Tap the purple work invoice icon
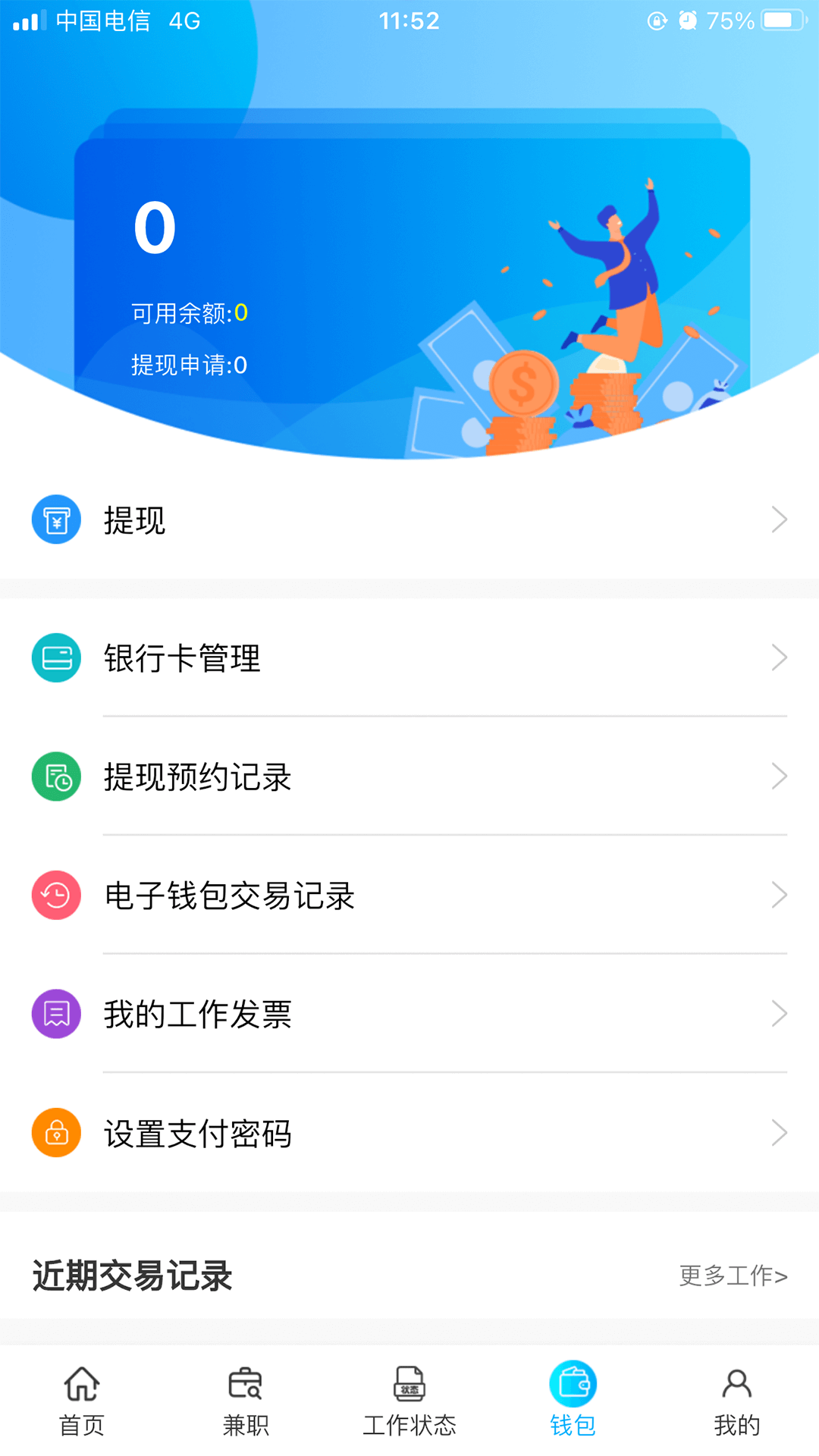This screenshot has height=1456, width=819. (55, 1013)
